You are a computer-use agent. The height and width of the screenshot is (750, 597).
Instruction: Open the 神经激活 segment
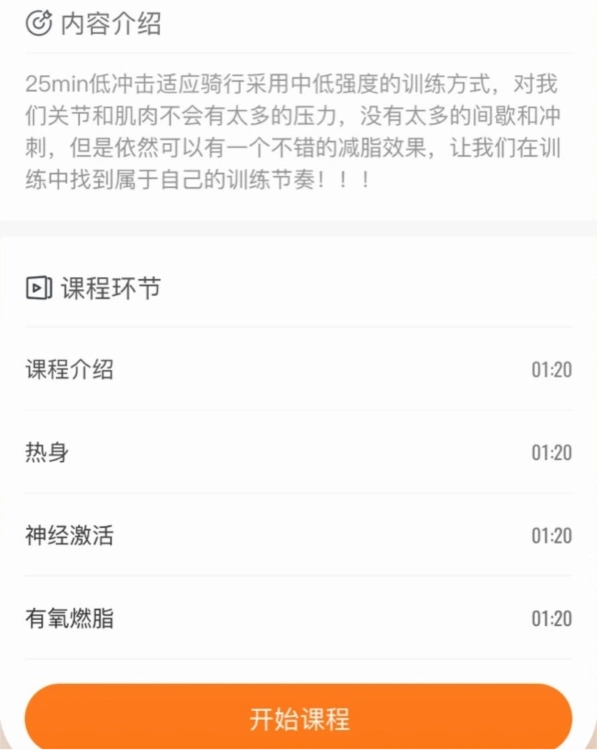[298, 535]
